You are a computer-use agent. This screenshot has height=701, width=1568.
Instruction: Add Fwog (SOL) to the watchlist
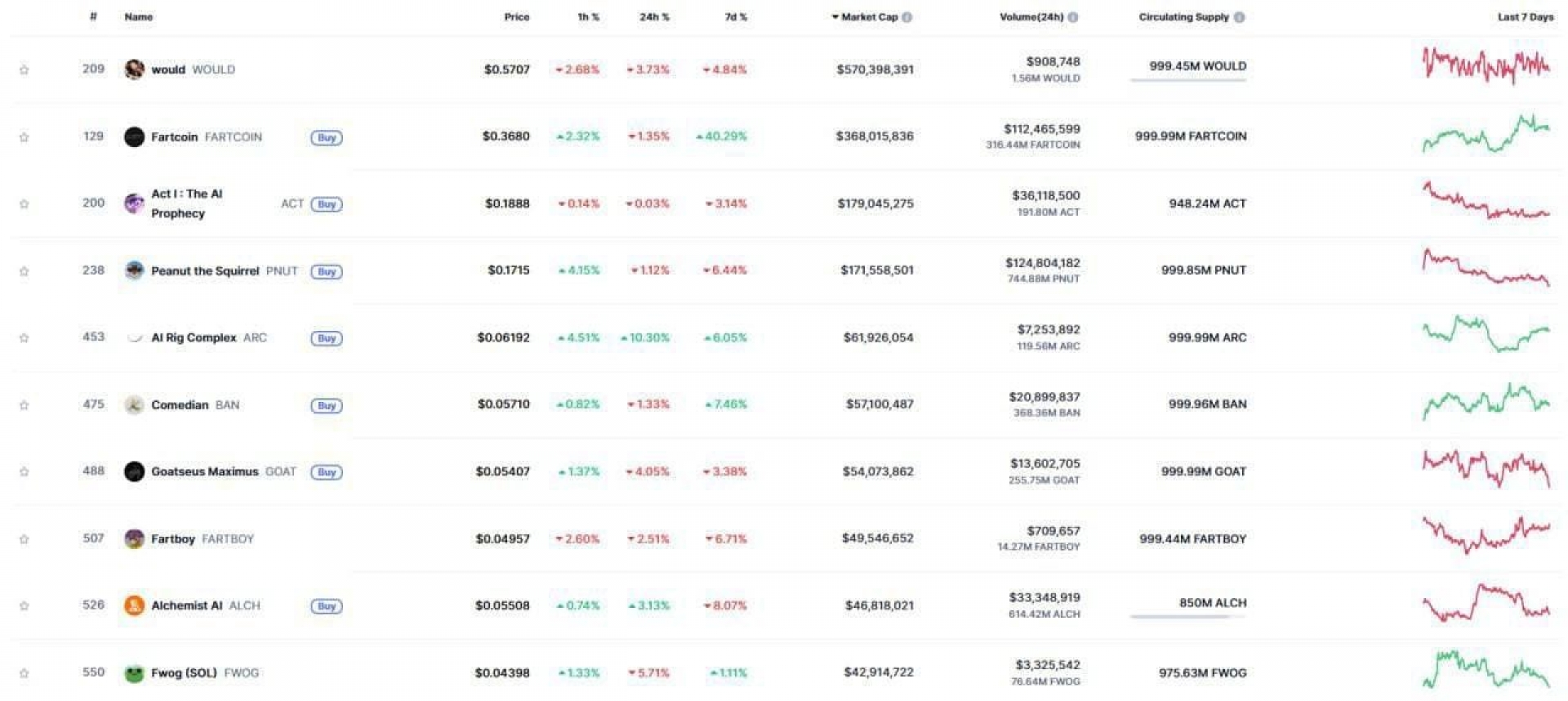click(x=24, y=674)
